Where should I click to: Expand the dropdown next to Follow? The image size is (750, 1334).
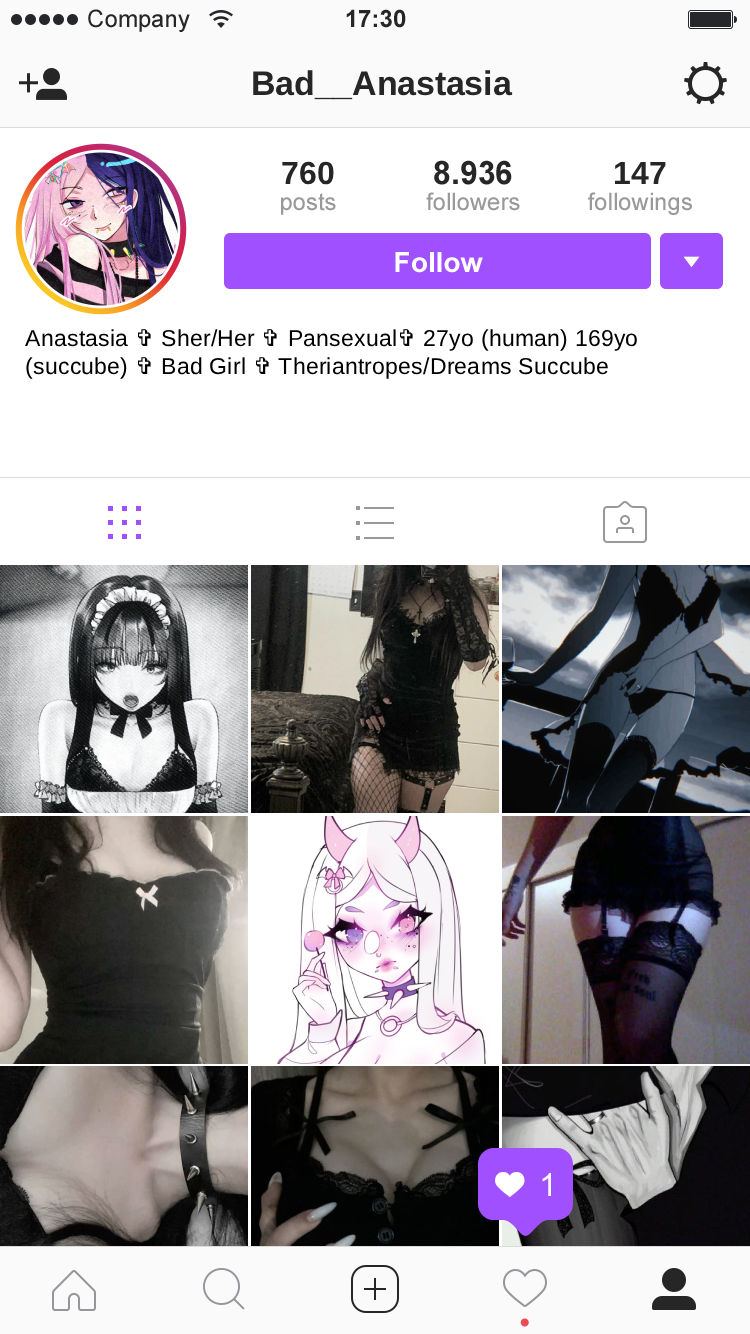[x=691, y=262]
